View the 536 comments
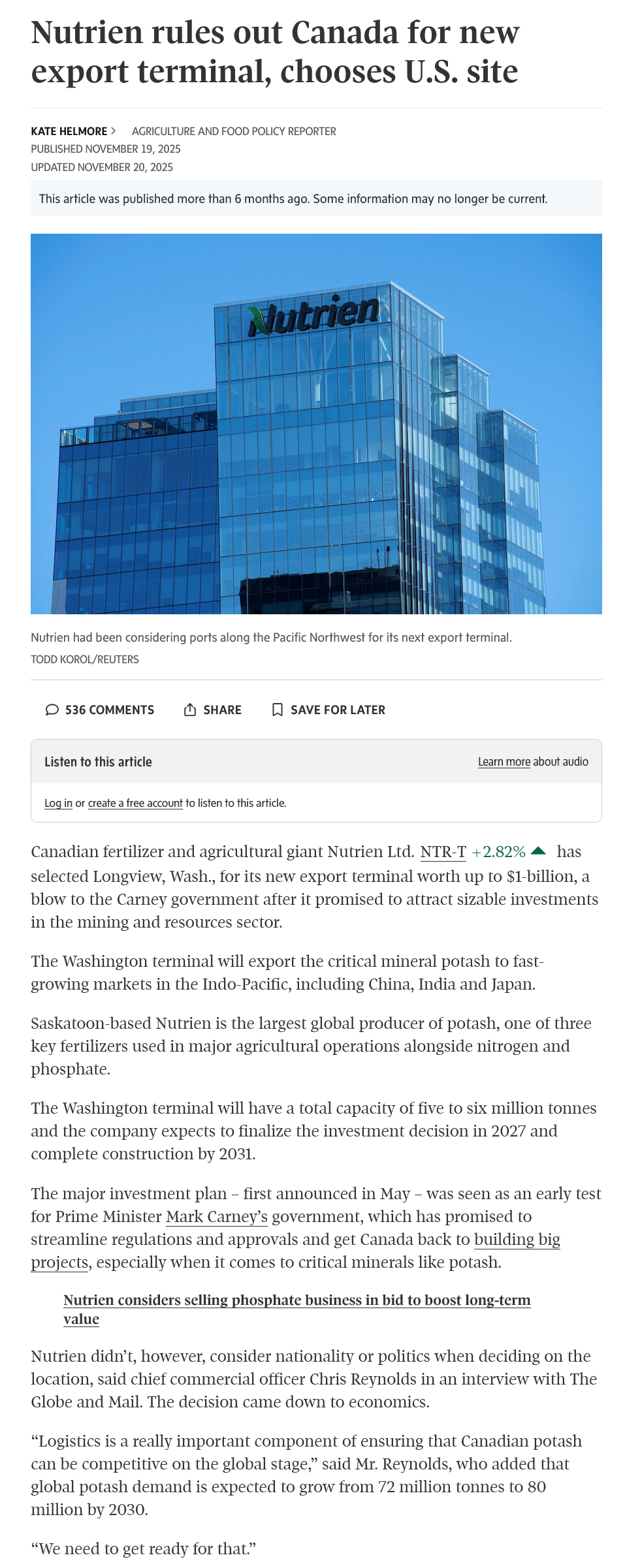The width and height of the screenshot is (625, 1568). pos(100,710)
